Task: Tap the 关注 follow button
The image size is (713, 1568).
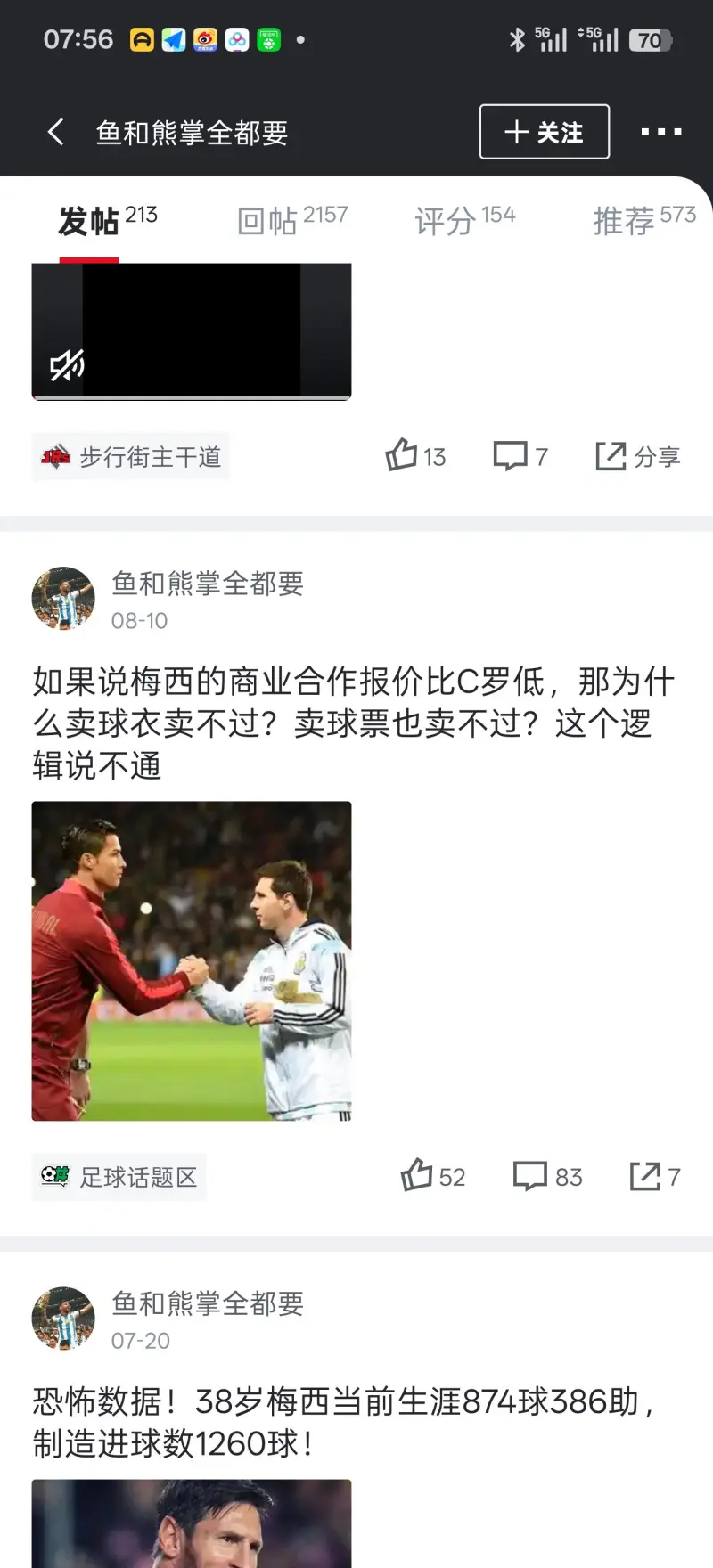Action: 545,132
